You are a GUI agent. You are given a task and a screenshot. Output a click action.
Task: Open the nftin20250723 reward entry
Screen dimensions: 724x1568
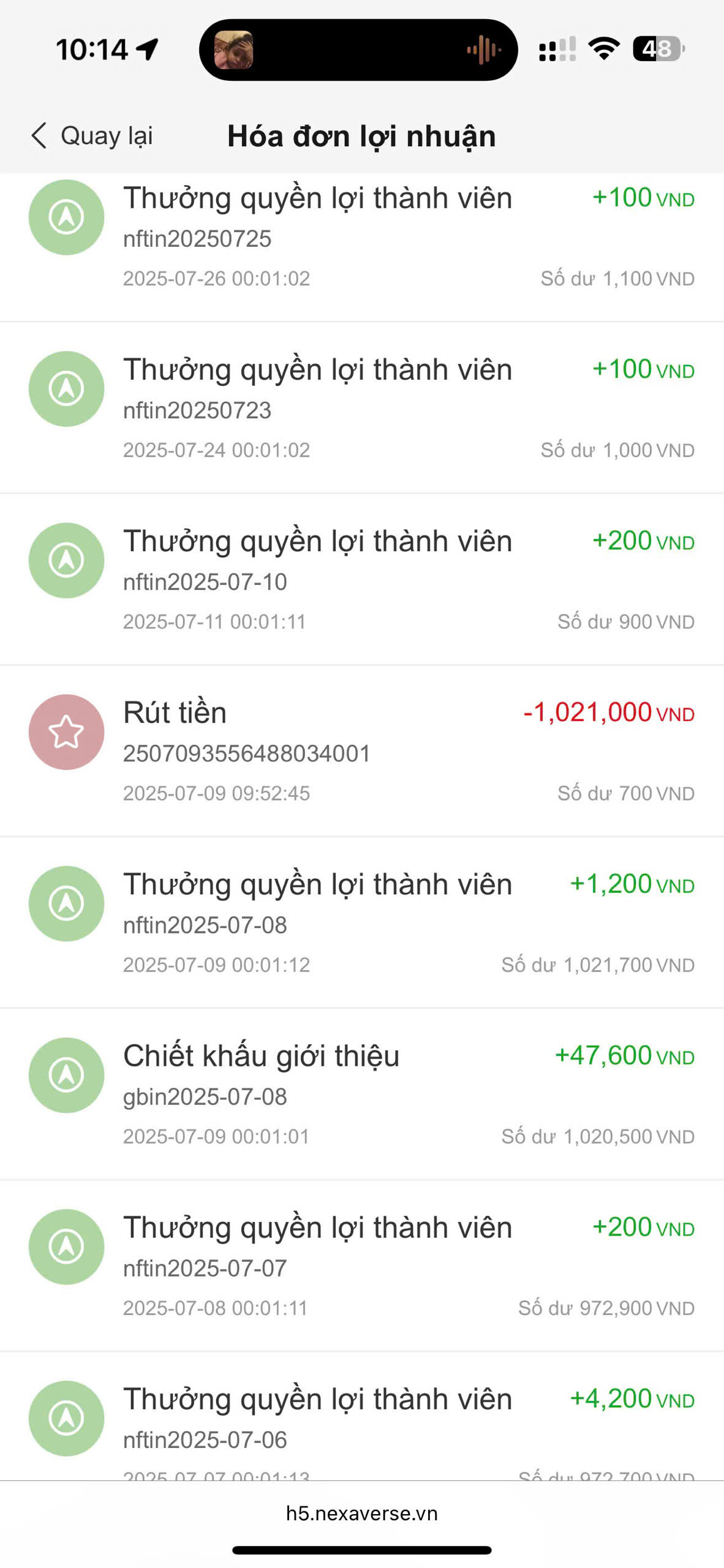pyautogui.click(x=362, y=408)
